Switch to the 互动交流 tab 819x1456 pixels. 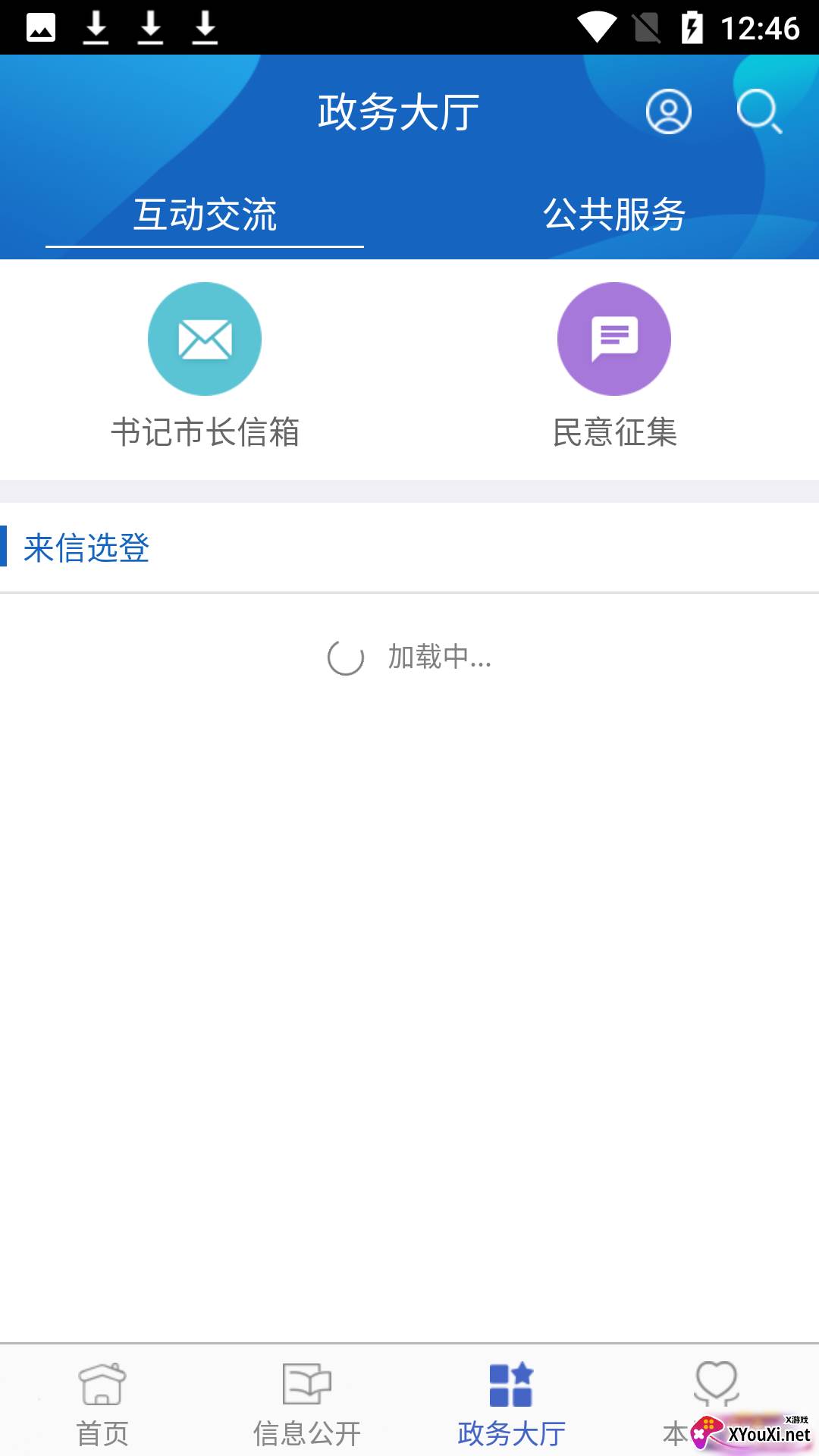coord(205,214)
